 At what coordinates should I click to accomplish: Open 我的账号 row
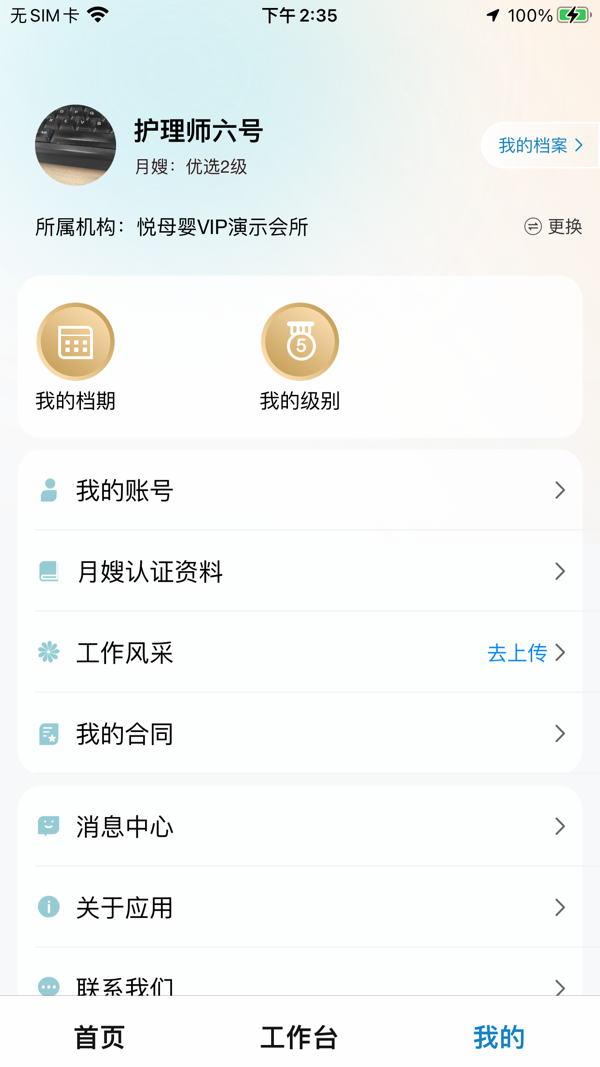point(300,491)
